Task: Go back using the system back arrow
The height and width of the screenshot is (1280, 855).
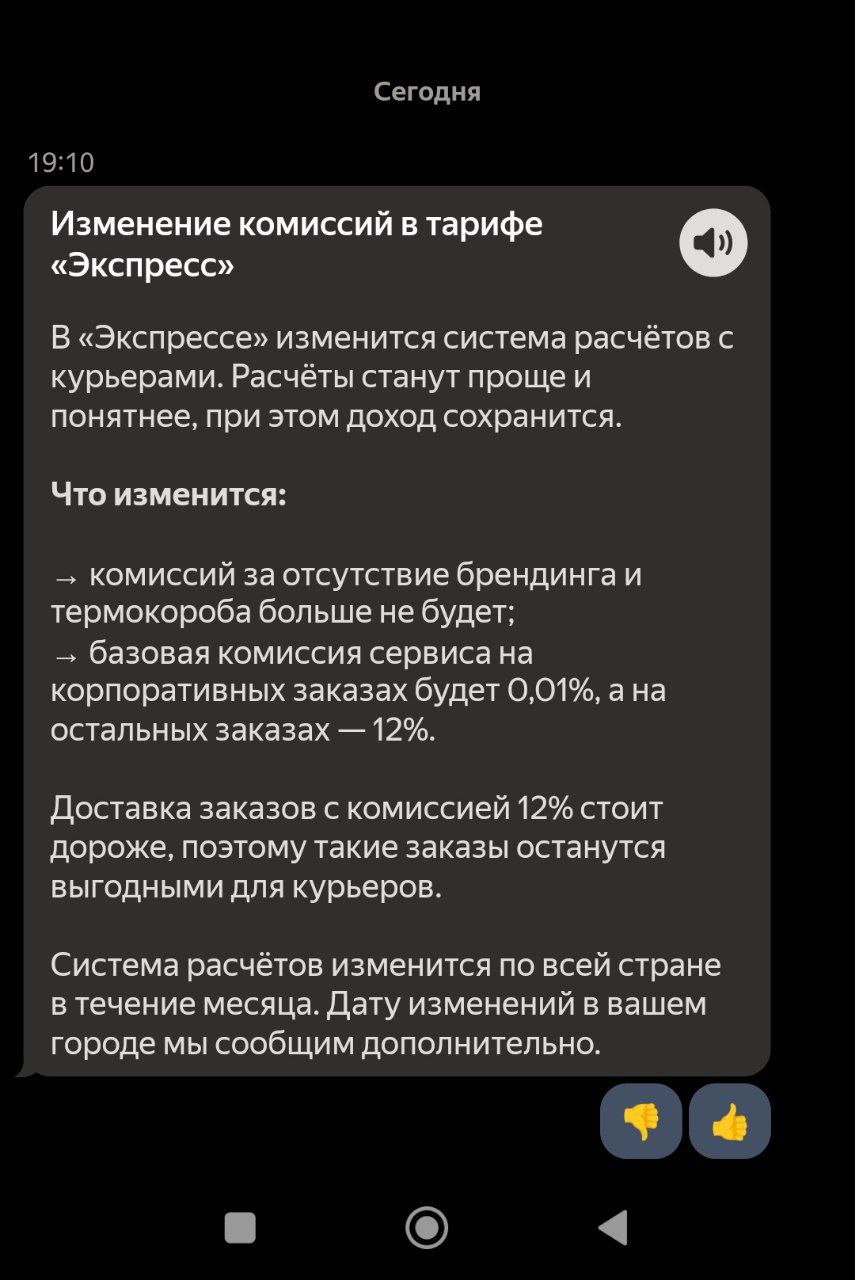Action: tap(612, 1227)
